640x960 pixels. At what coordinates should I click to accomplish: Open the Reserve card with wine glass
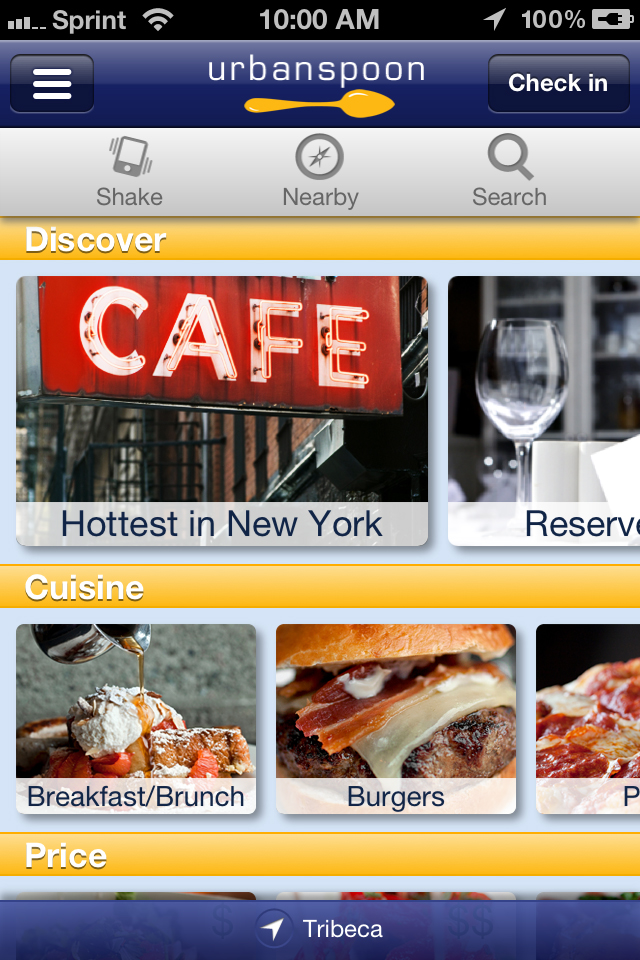(x=544, y=411)
